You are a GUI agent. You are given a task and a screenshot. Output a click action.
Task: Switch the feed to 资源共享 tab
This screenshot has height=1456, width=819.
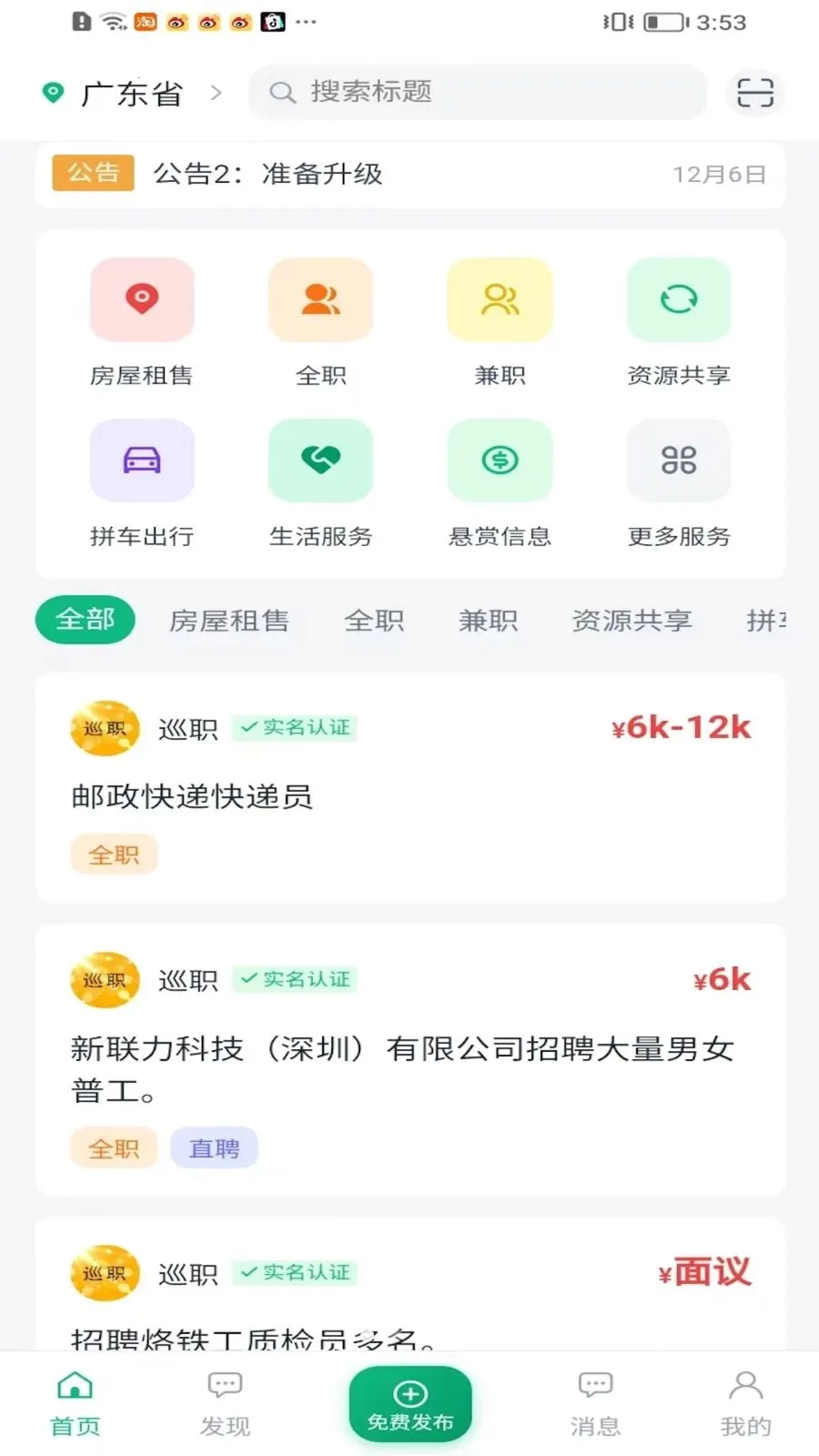click(632, 621)
